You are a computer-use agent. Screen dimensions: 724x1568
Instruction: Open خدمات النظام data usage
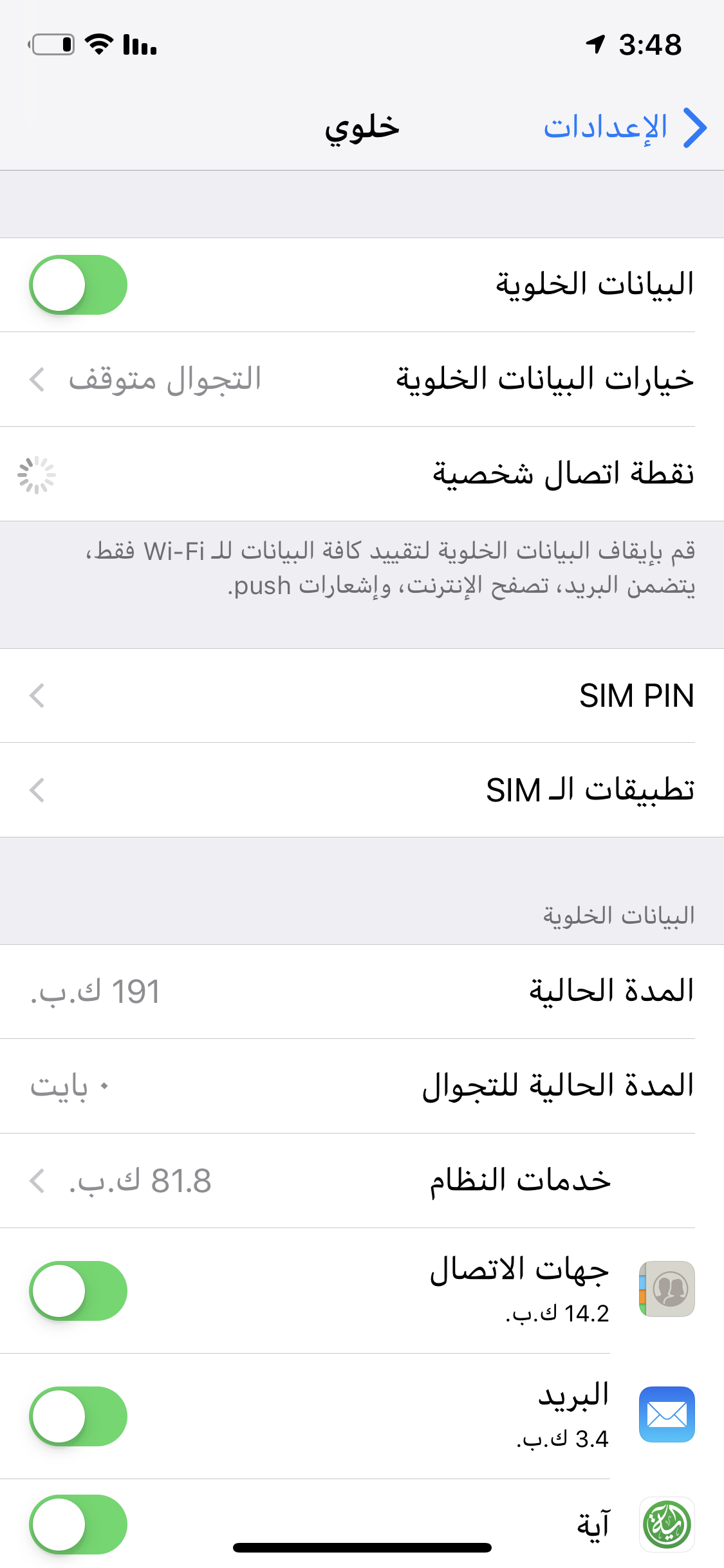(x=362, y=1181)
